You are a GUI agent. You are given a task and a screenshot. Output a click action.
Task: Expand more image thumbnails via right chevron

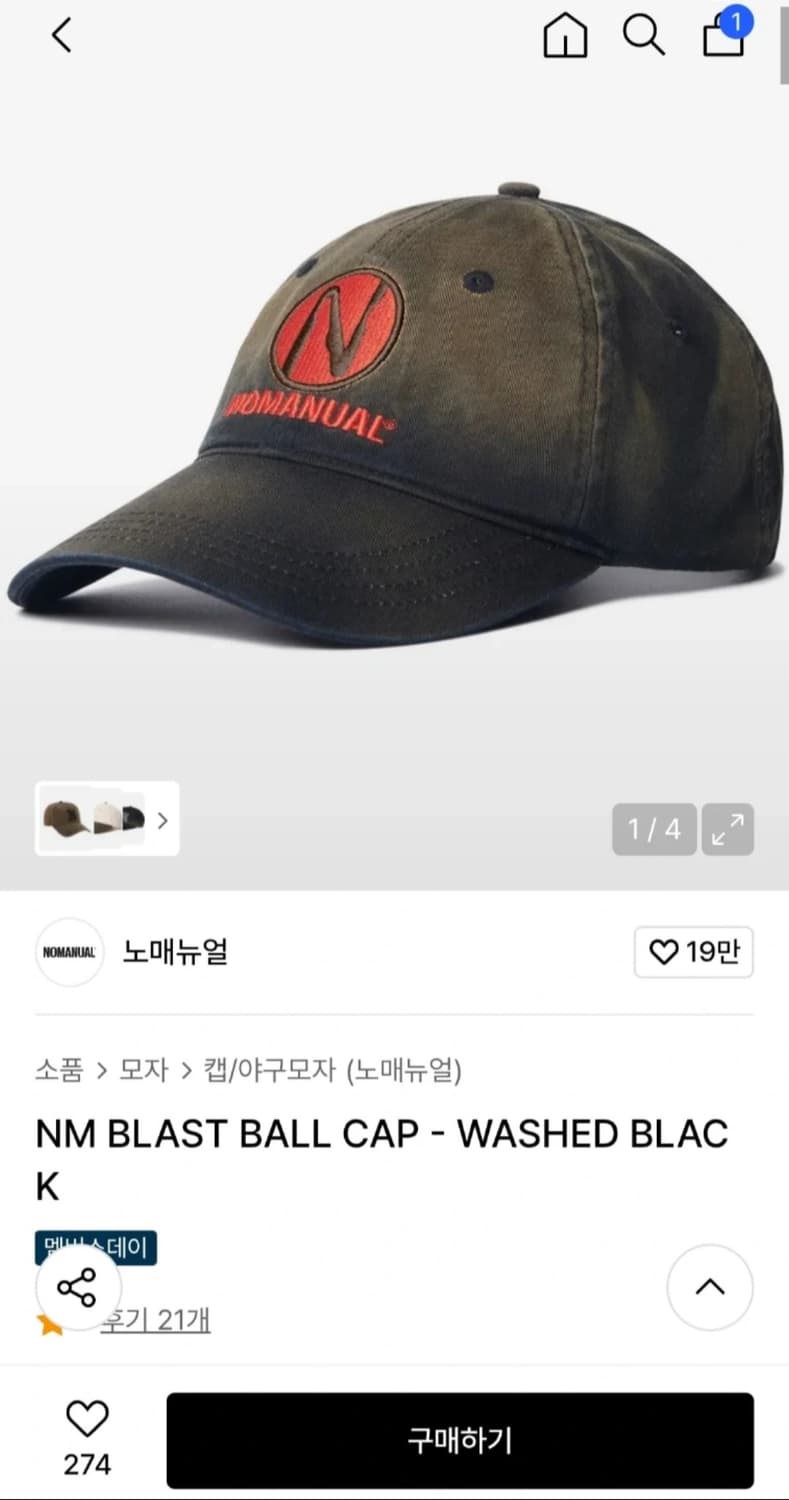tap(162, 819)
